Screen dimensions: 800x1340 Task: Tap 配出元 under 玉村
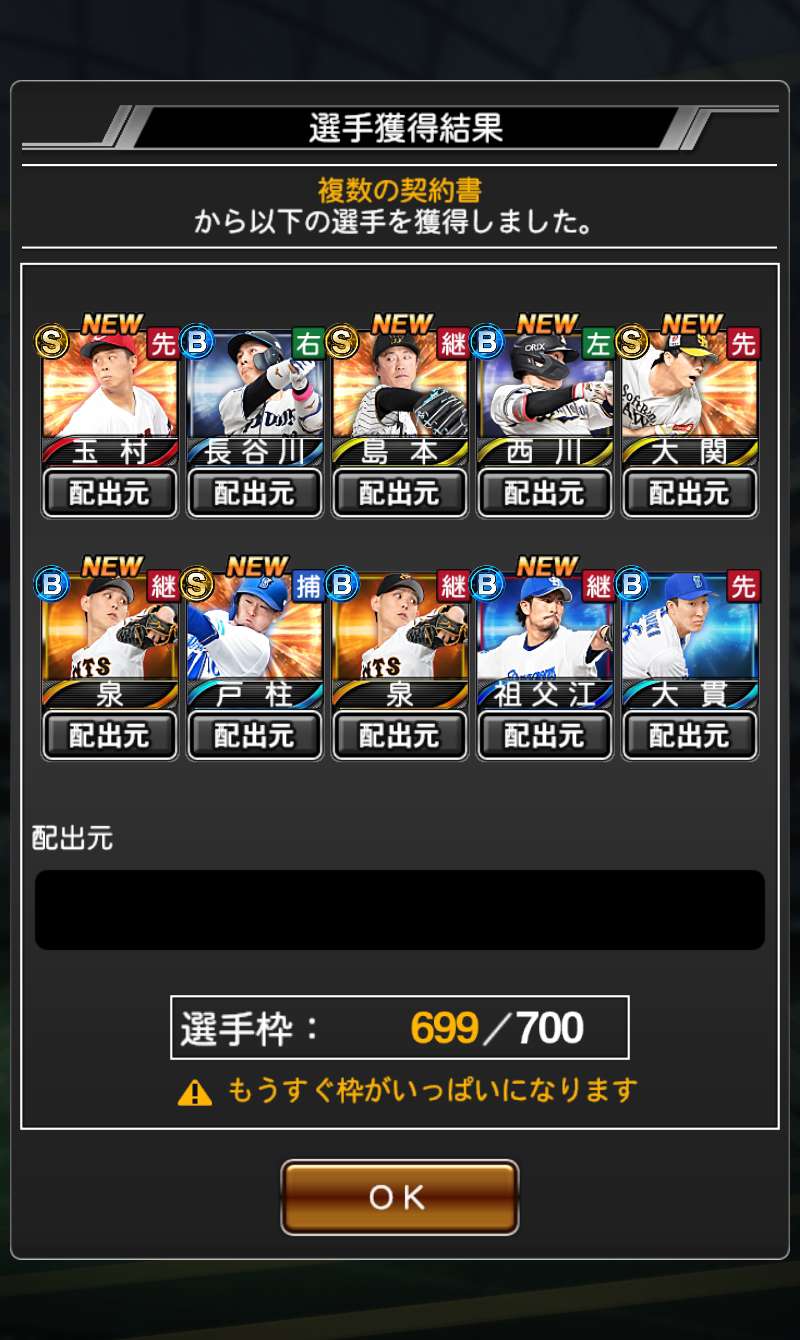(110, 492)
